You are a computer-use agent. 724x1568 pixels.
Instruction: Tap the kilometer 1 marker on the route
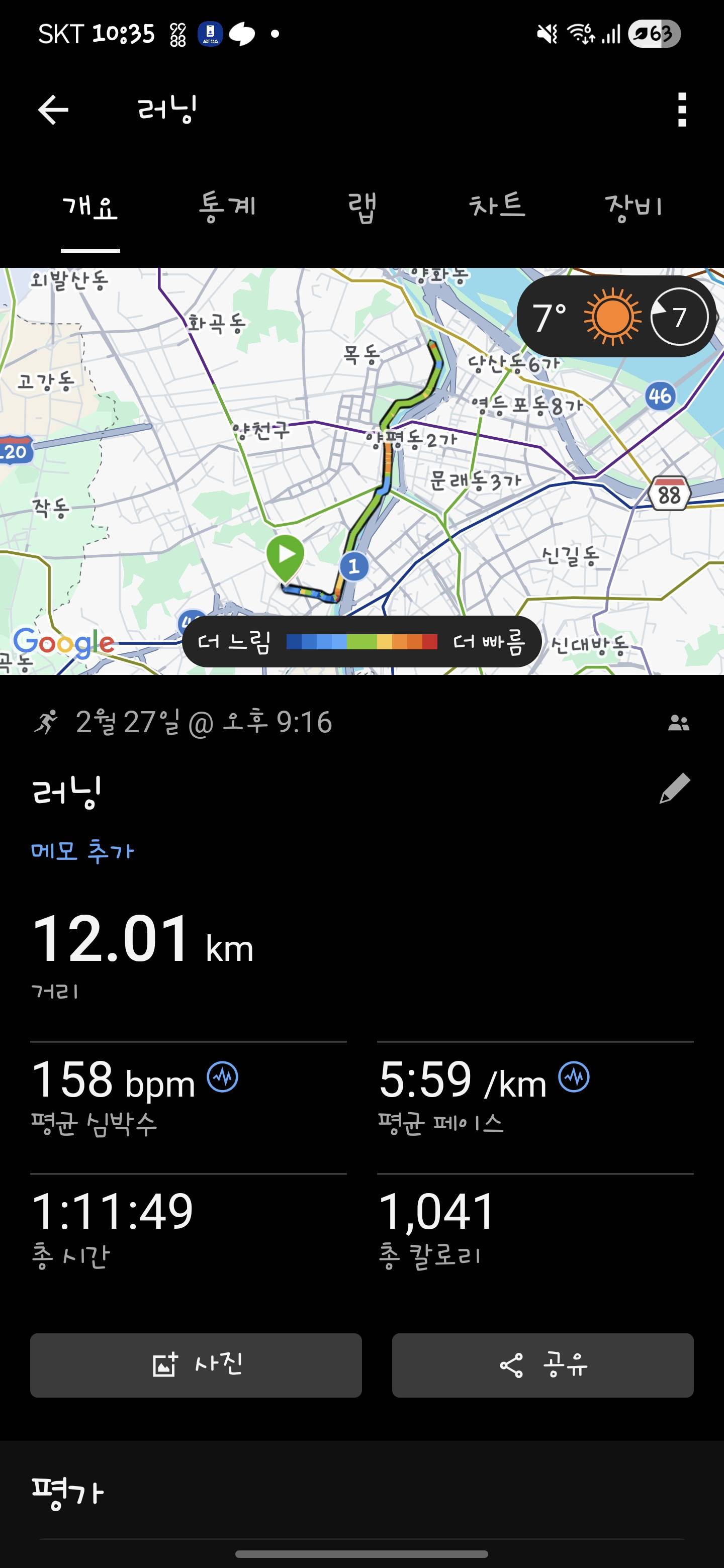(x=355, y=566)
